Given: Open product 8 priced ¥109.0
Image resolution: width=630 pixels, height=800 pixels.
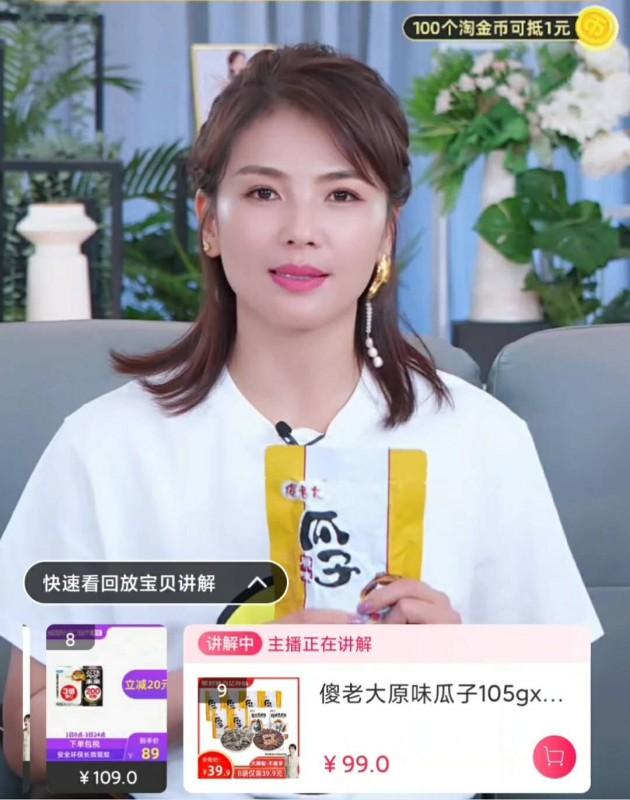Looking at the screenshot, I should tap(106, 705).
